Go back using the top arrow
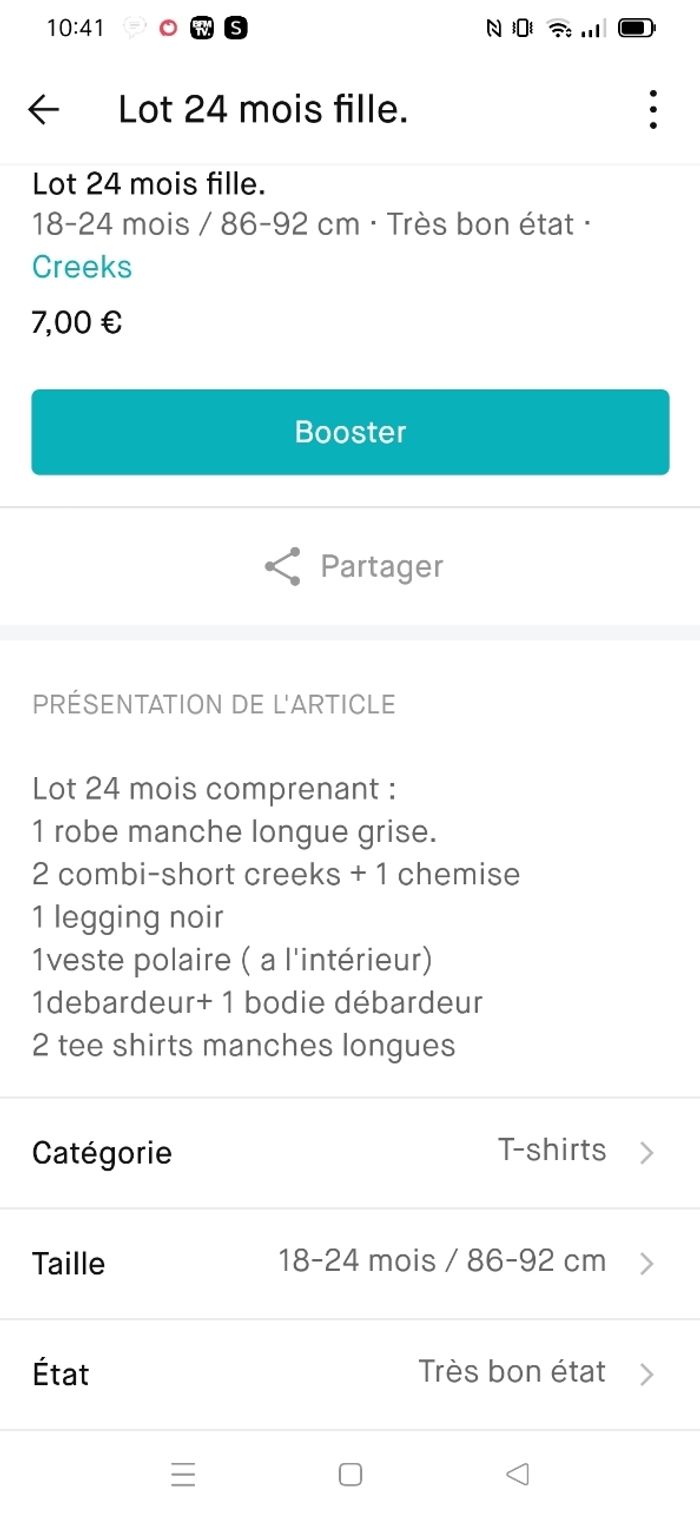 (44, 109)
